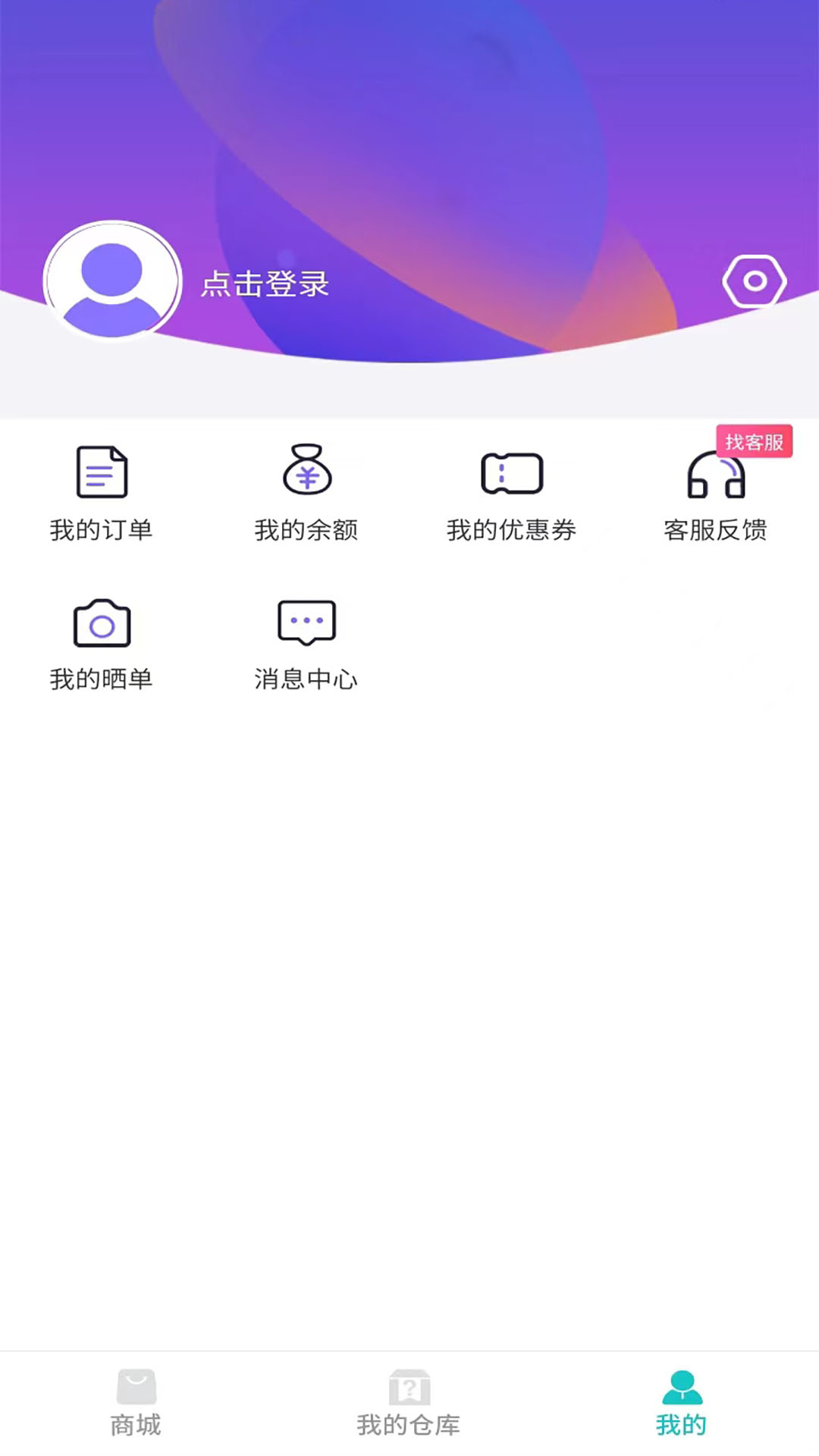
Task: Open 我的晒单 camera icon
Action: point(102,623)
